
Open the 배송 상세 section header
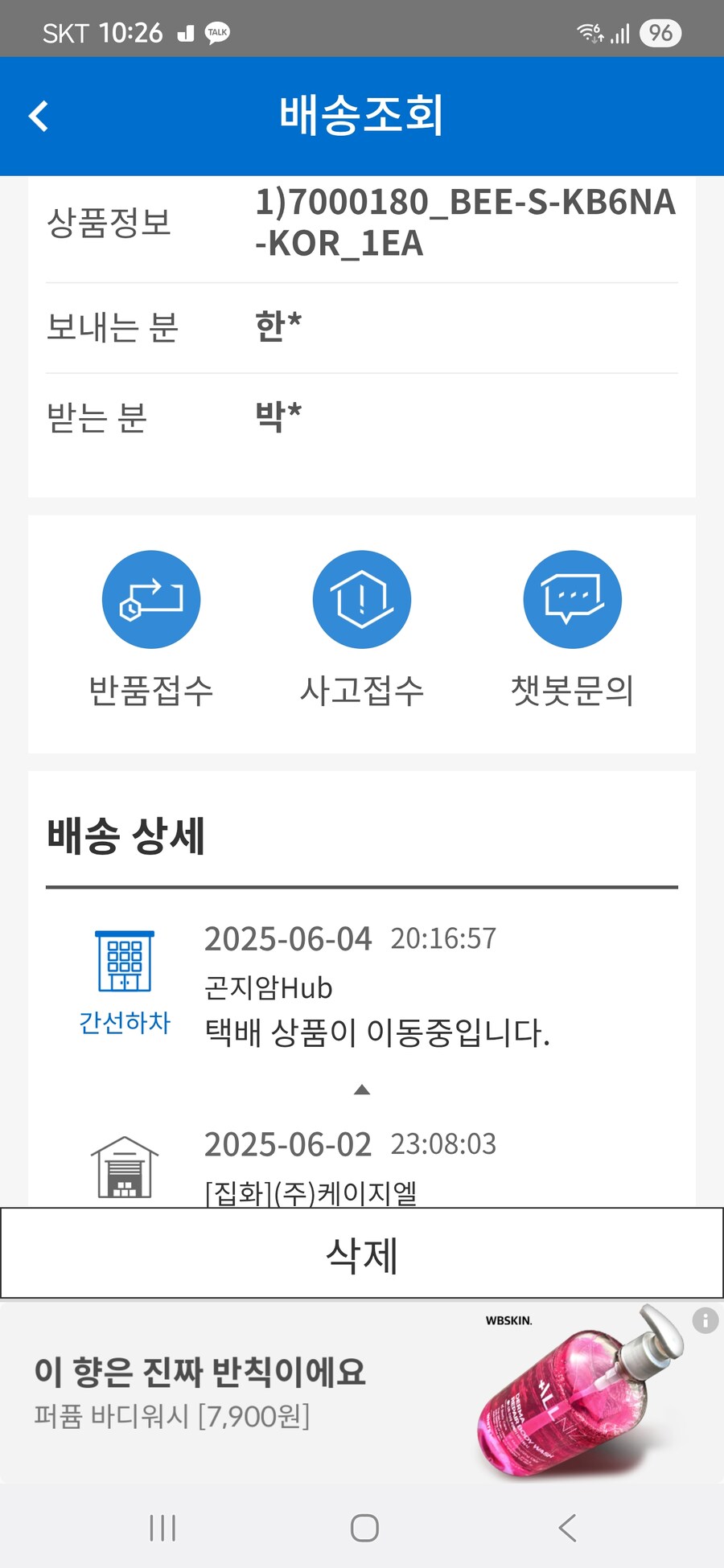[x=126, y=836]
